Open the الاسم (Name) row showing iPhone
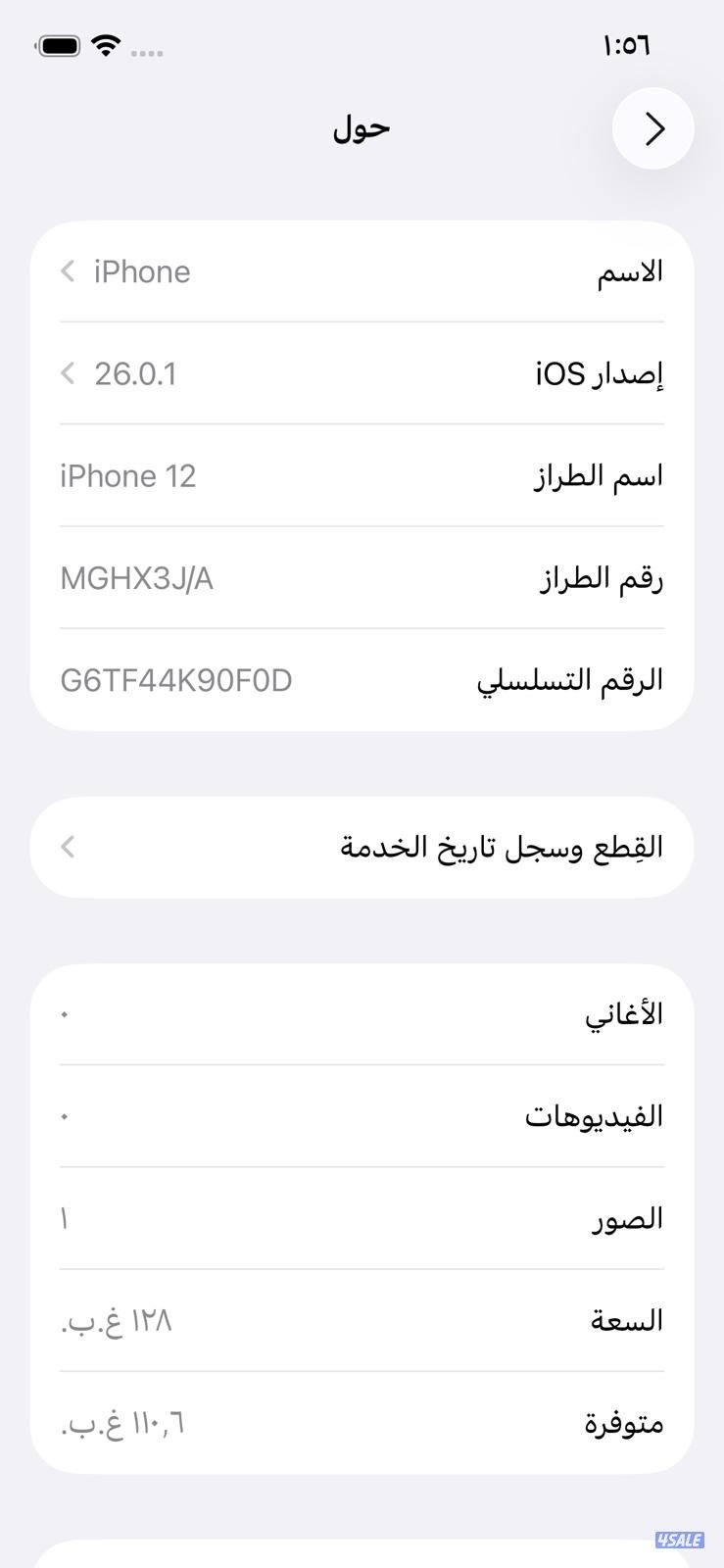Image resolution: width=724 pixels, height=1568 pixels. tap(362, 271)
